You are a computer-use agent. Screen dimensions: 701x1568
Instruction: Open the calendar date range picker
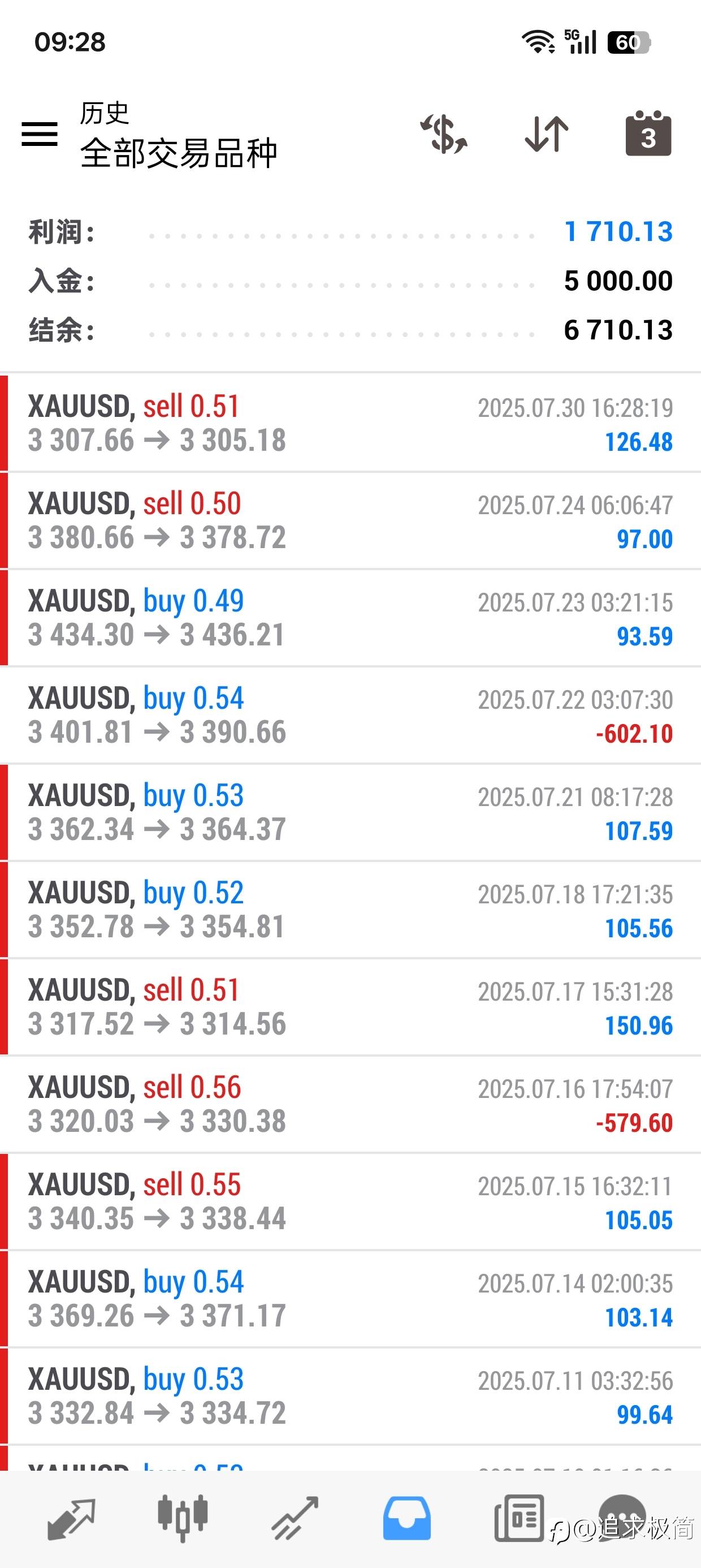(x=648, y=133)
